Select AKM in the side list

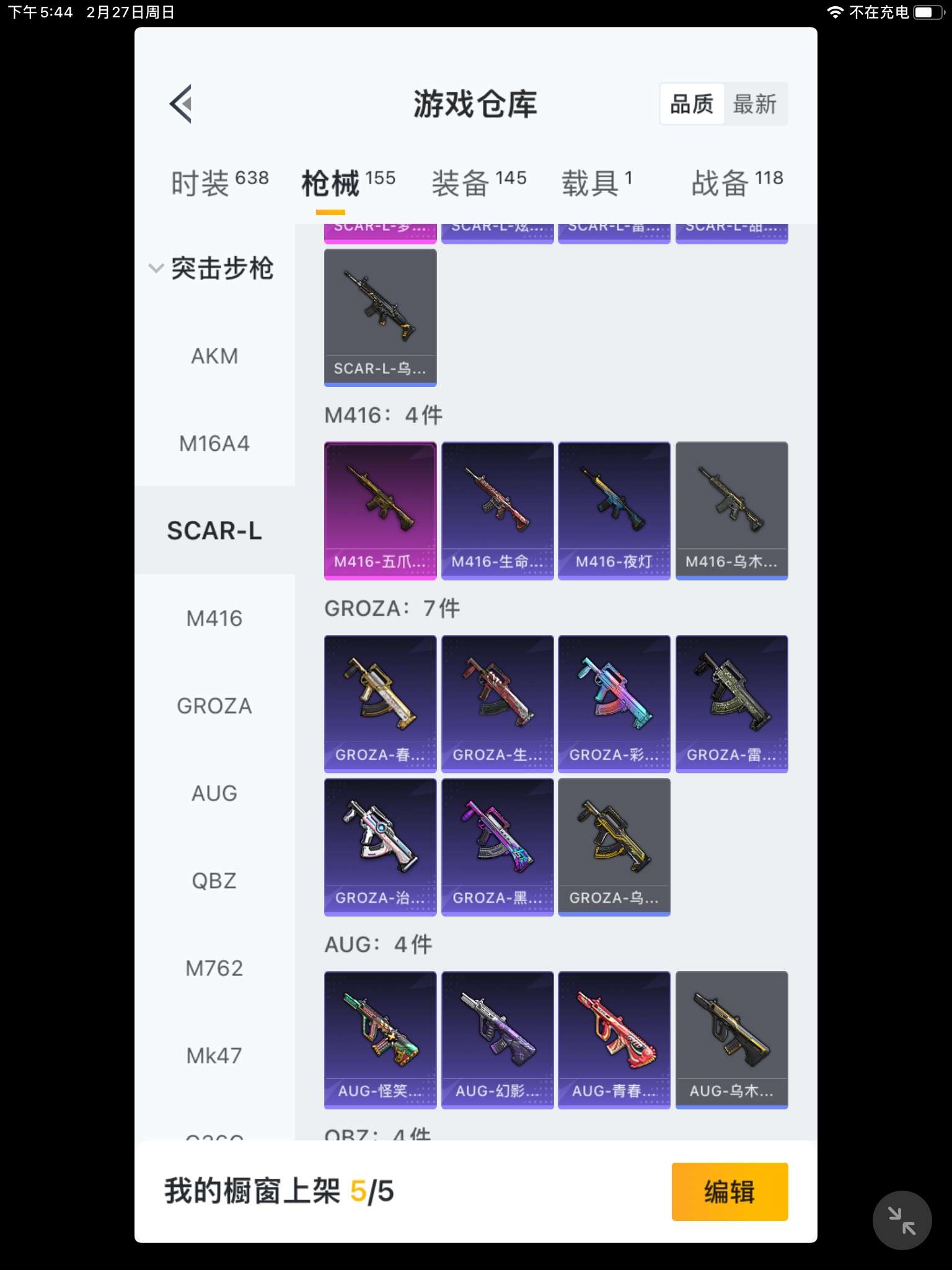tap(214, 356)
